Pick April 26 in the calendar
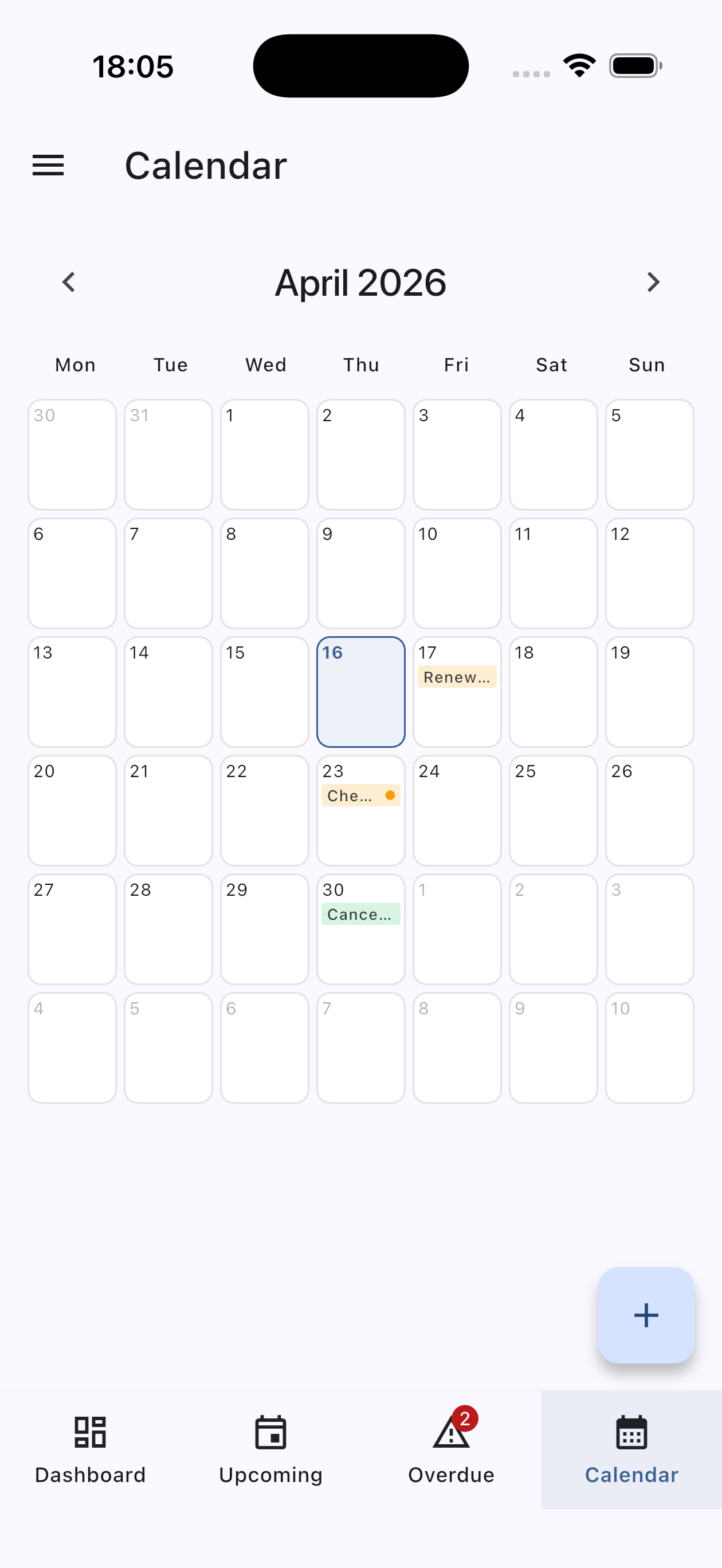Viewport: 722px width, 1568px height. (649, 811)
